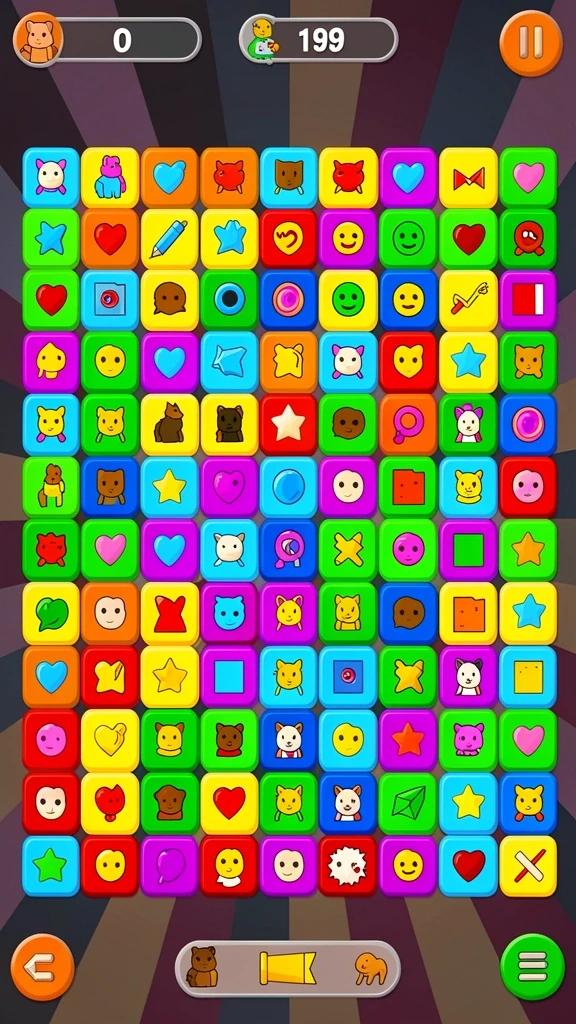Viewport: 576px width, 1024px height.
Task: Pause the game
Action: tap(530, 43)
